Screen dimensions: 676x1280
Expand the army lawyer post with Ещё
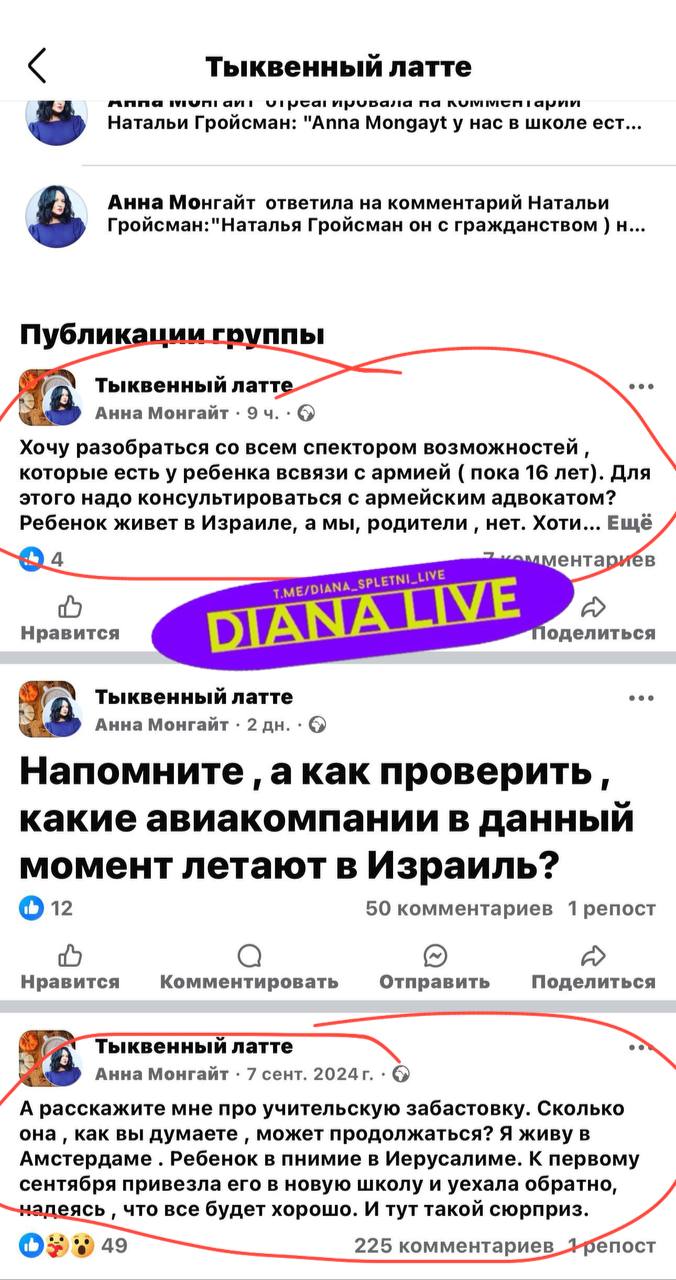tap(630, 522)
